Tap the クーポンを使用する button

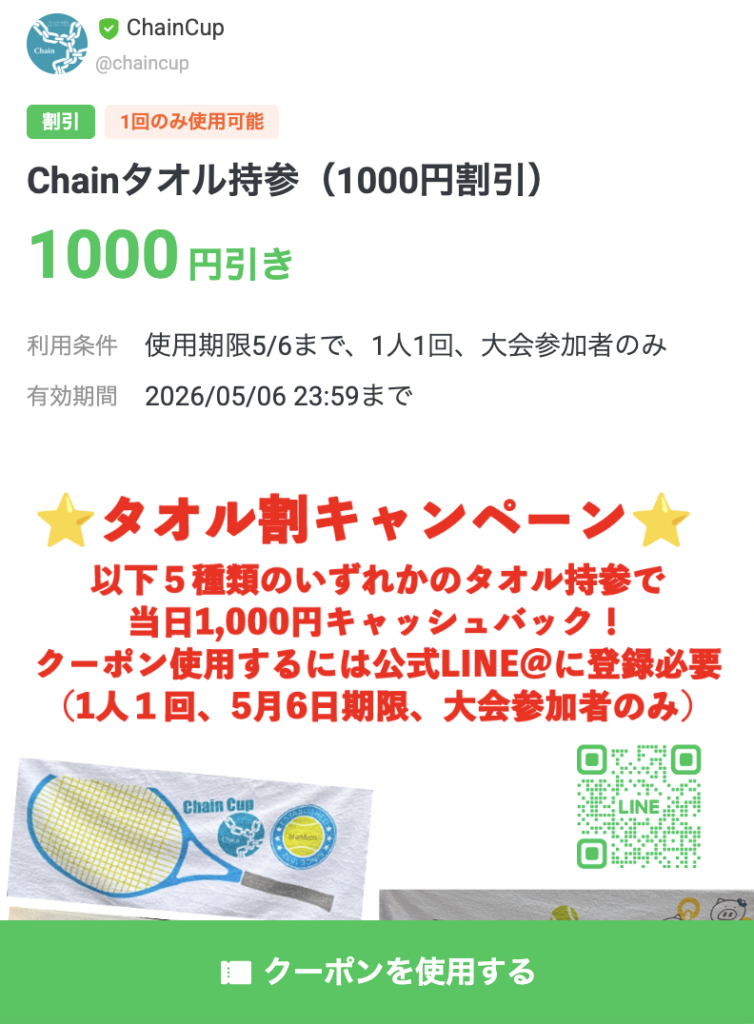click(x=377, y=971)
